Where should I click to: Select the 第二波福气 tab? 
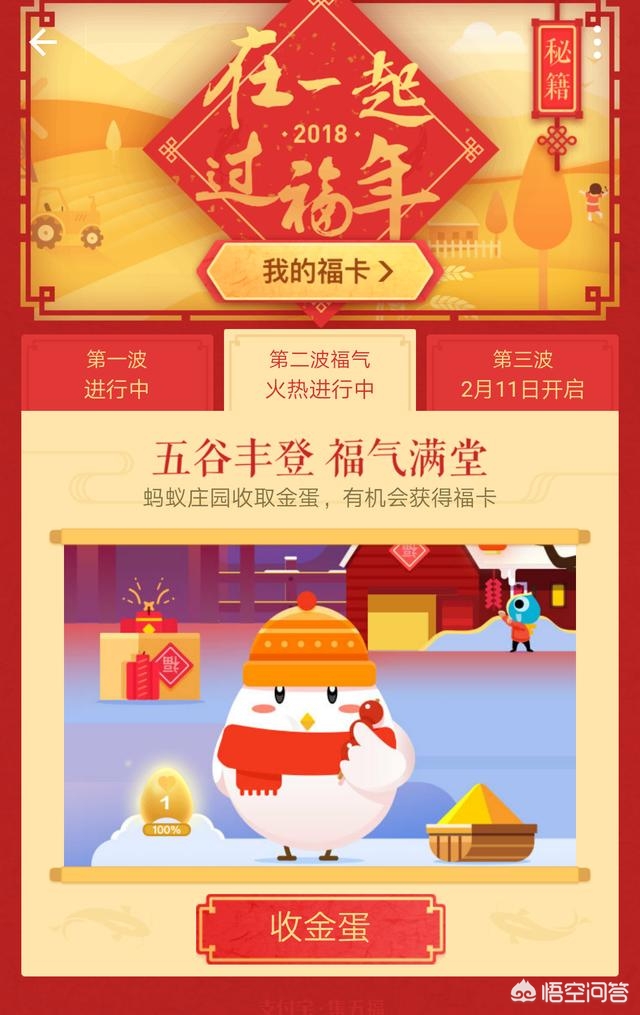click(320, 372)
